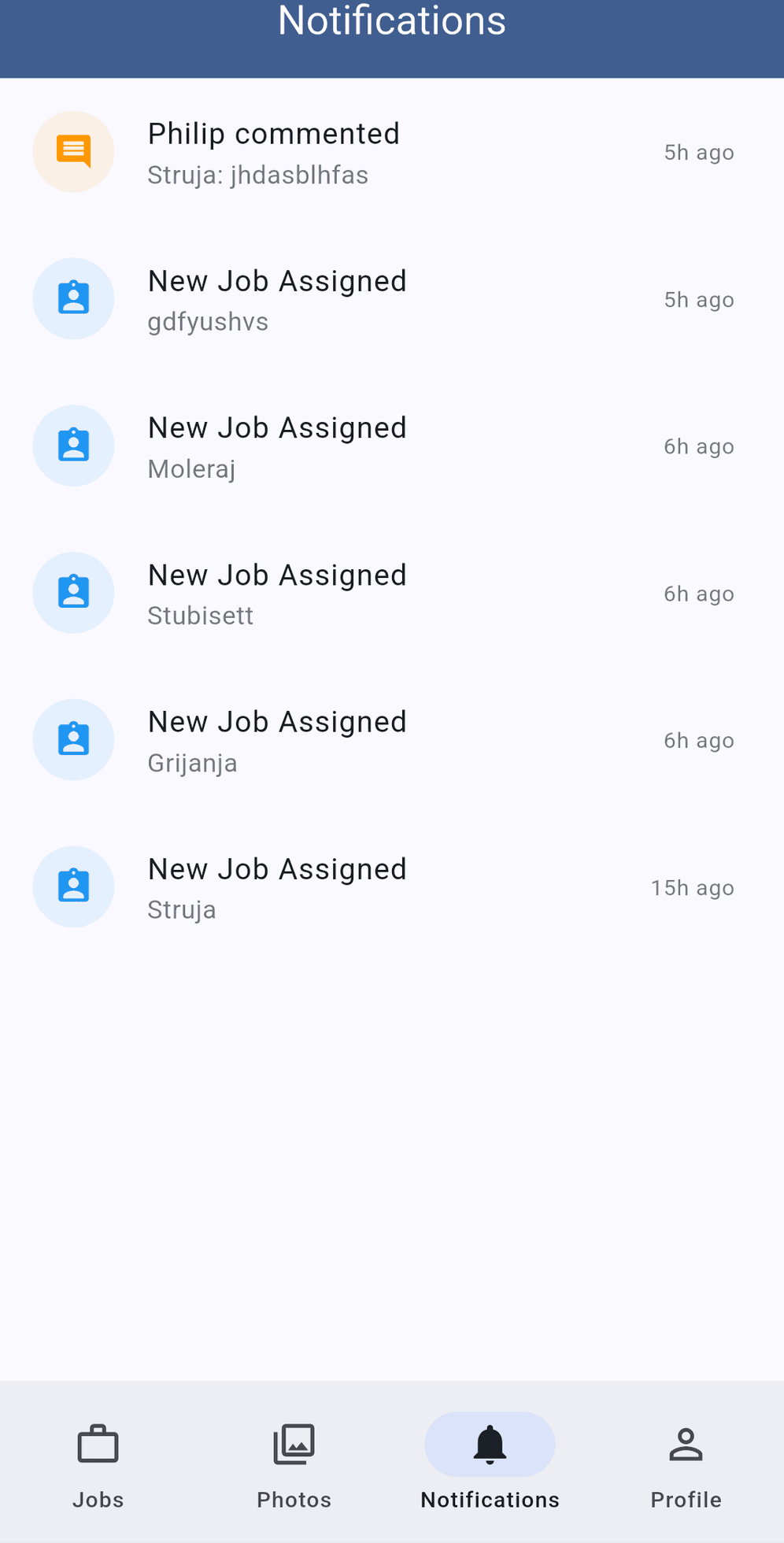
Task: Click the orange comment icon on Philip's notification
Action: [73, 151]
